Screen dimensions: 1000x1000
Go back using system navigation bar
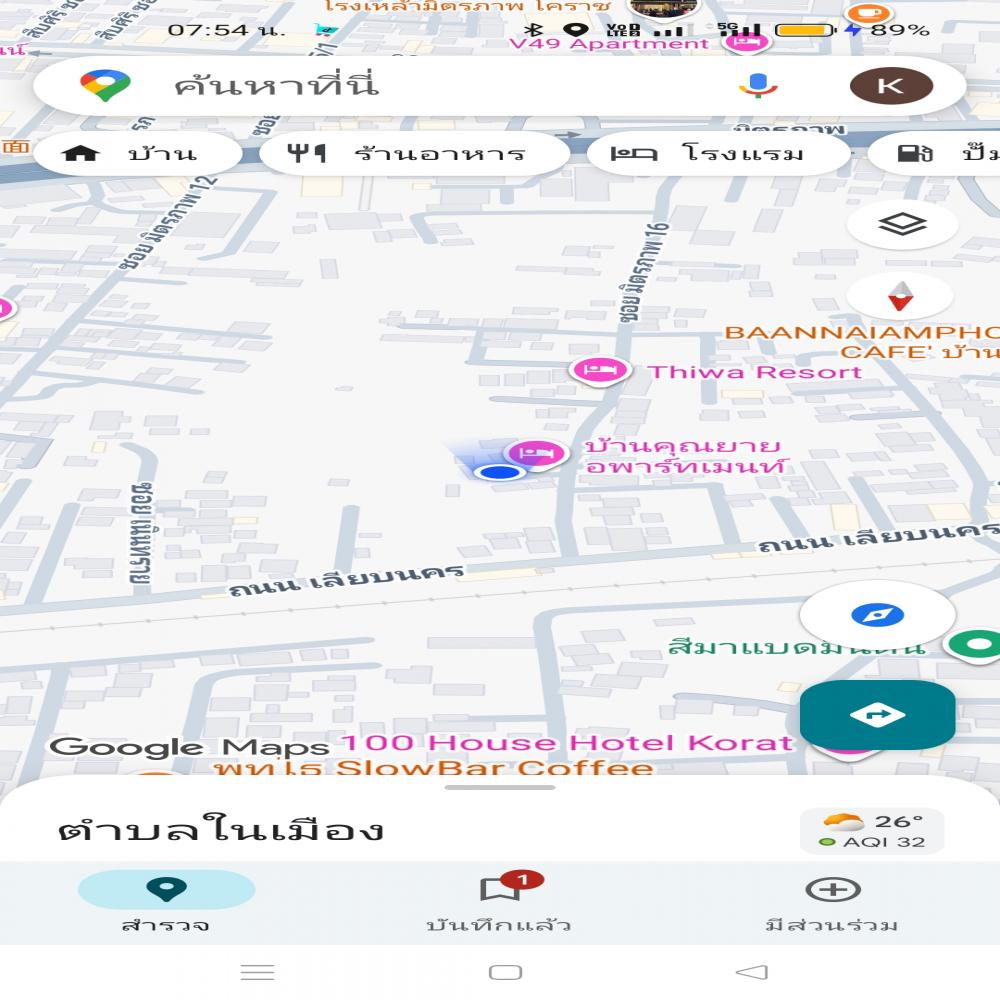tap(751, 972)
